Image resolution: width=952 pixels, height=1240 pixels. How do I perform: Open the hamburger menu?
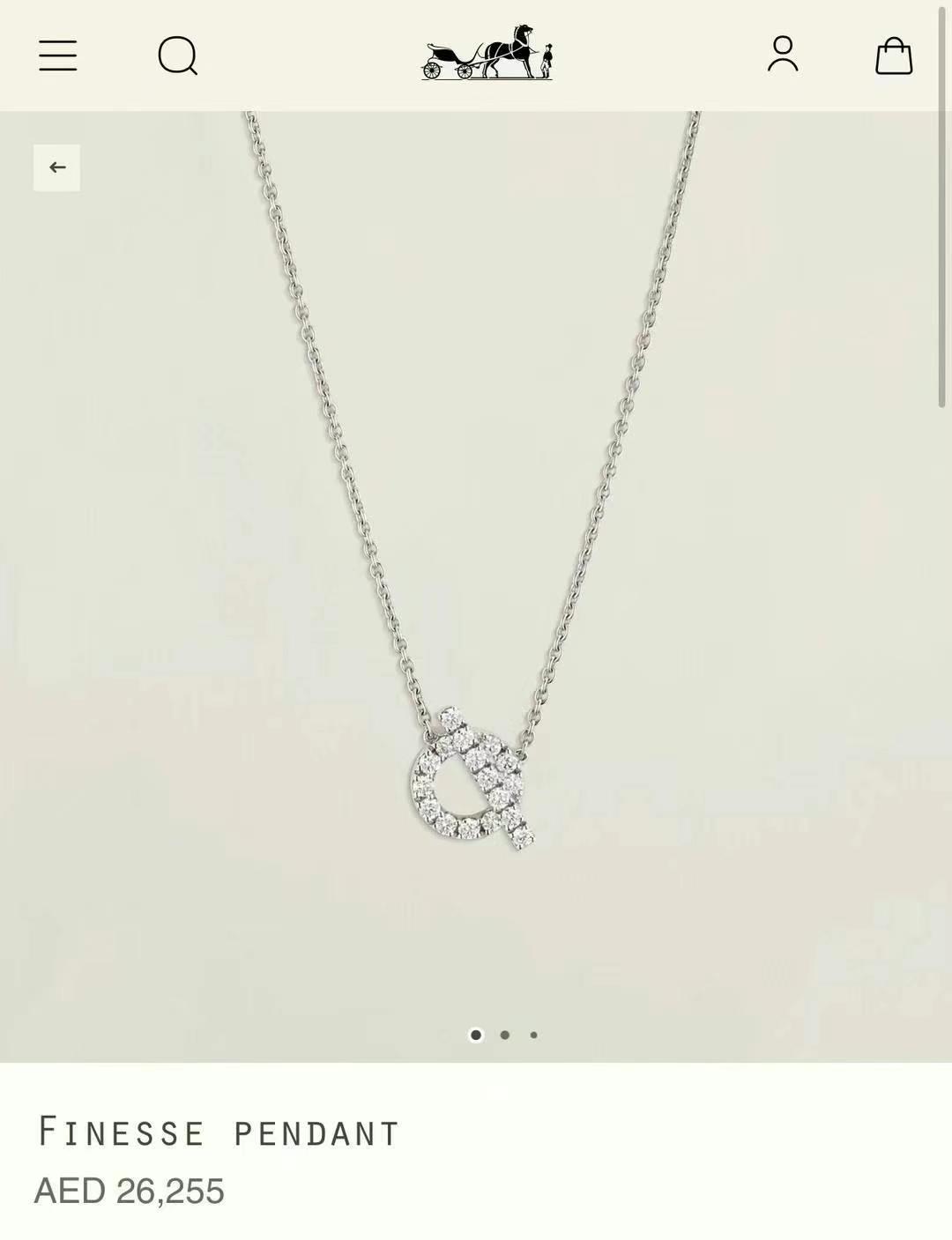[58, 56]
